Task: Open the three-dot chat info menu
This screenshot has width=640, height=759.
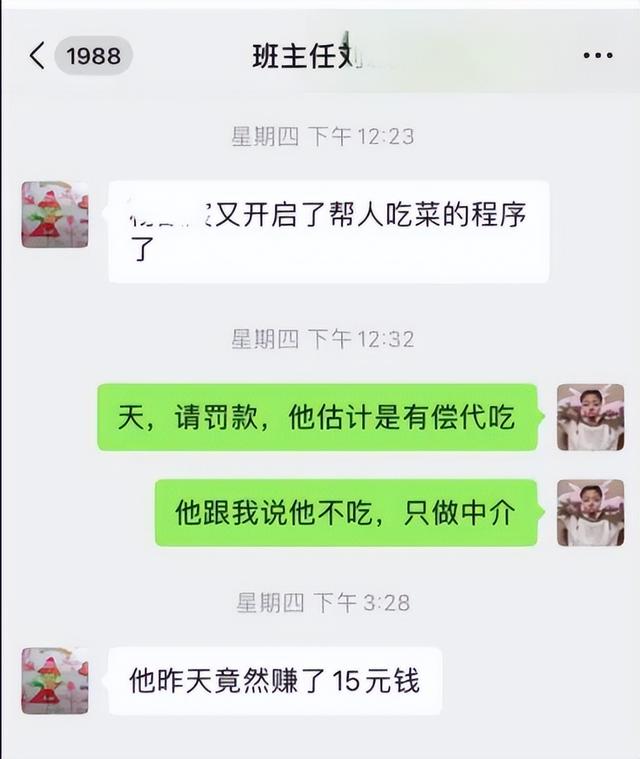Action: click(597, 55)
